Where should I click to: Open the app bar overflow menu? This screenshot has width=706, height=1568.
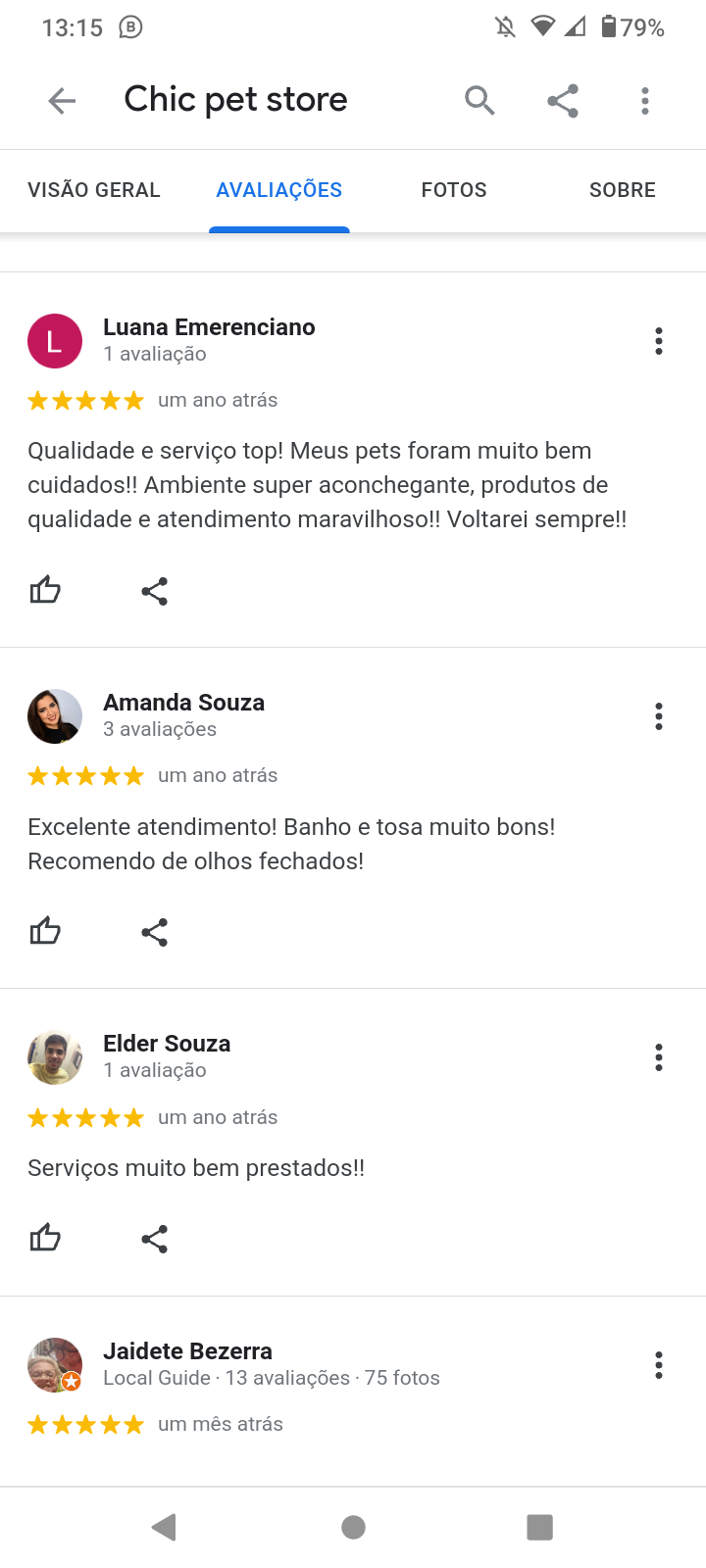coord(644,100)
